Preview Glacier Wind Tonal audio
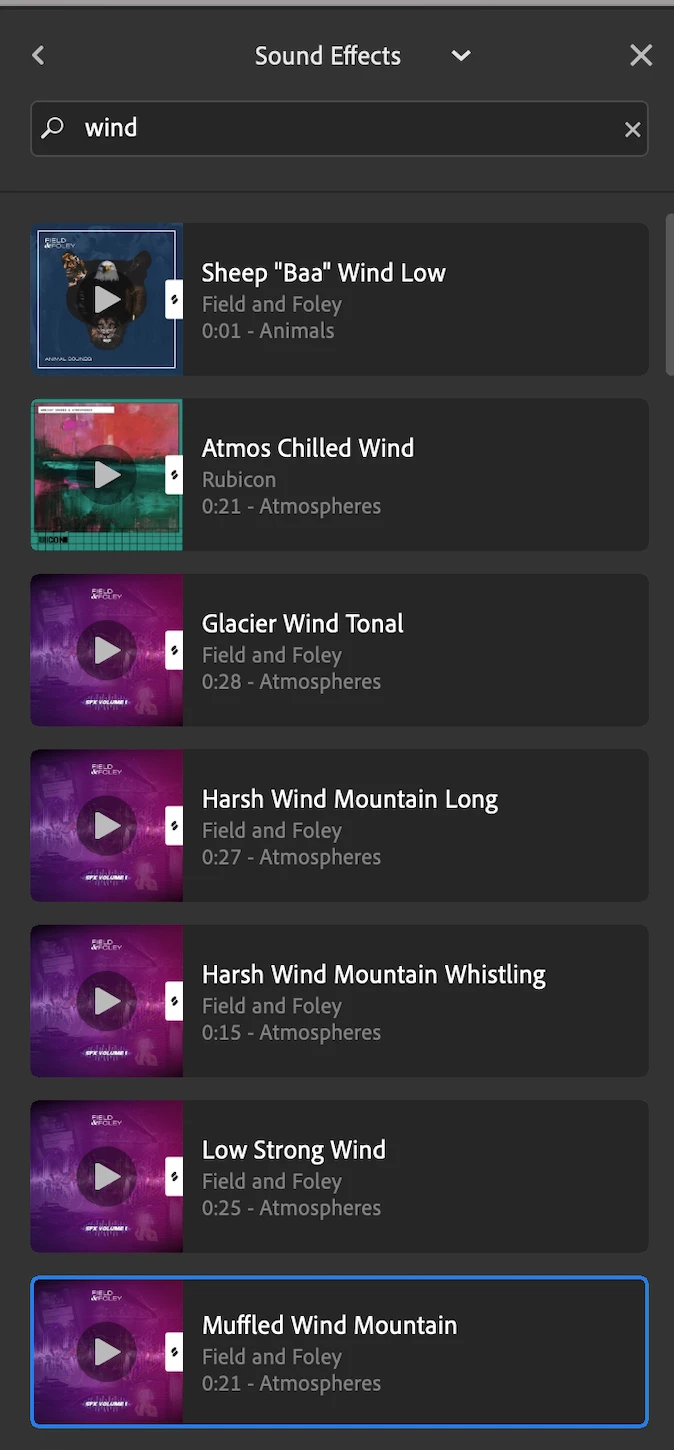This screenshot has width=674, height=1450. (x=107, y=650)
